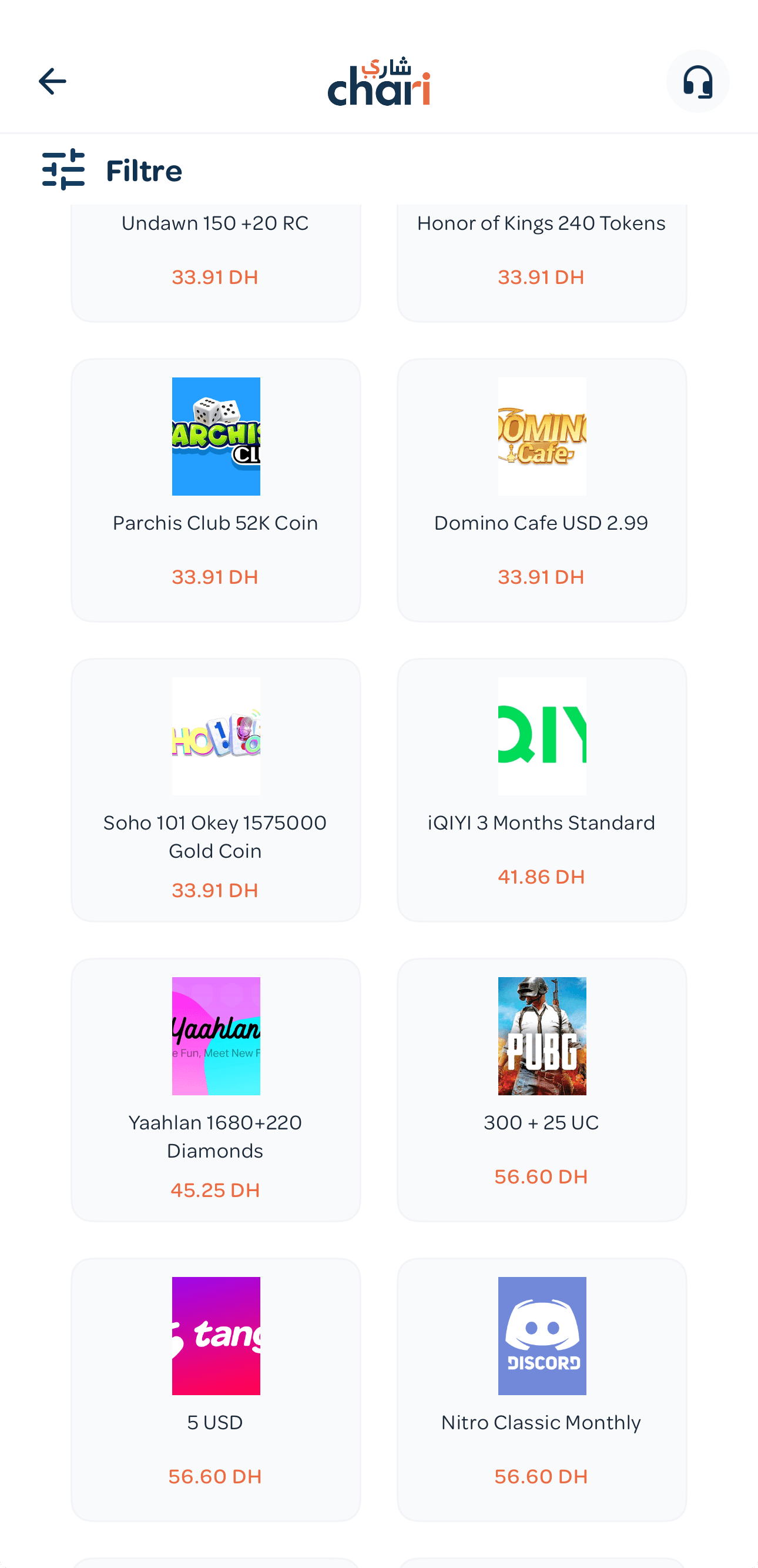Select the PUBG product thumbnail

(541, 1035)
